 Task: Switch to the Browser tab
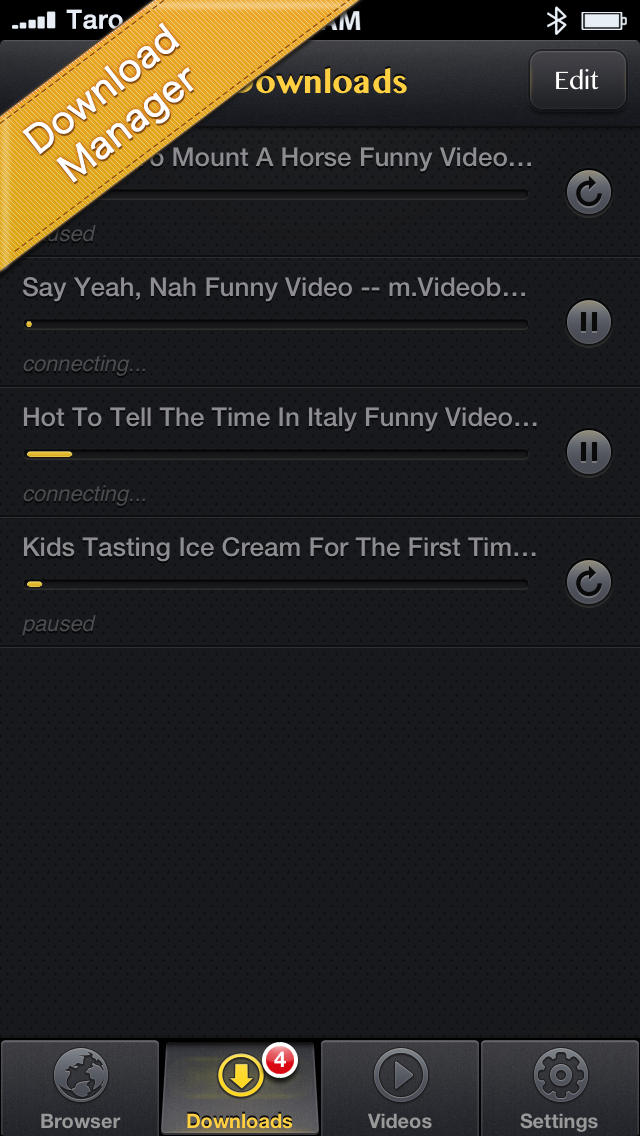(x=80, y=1088)
